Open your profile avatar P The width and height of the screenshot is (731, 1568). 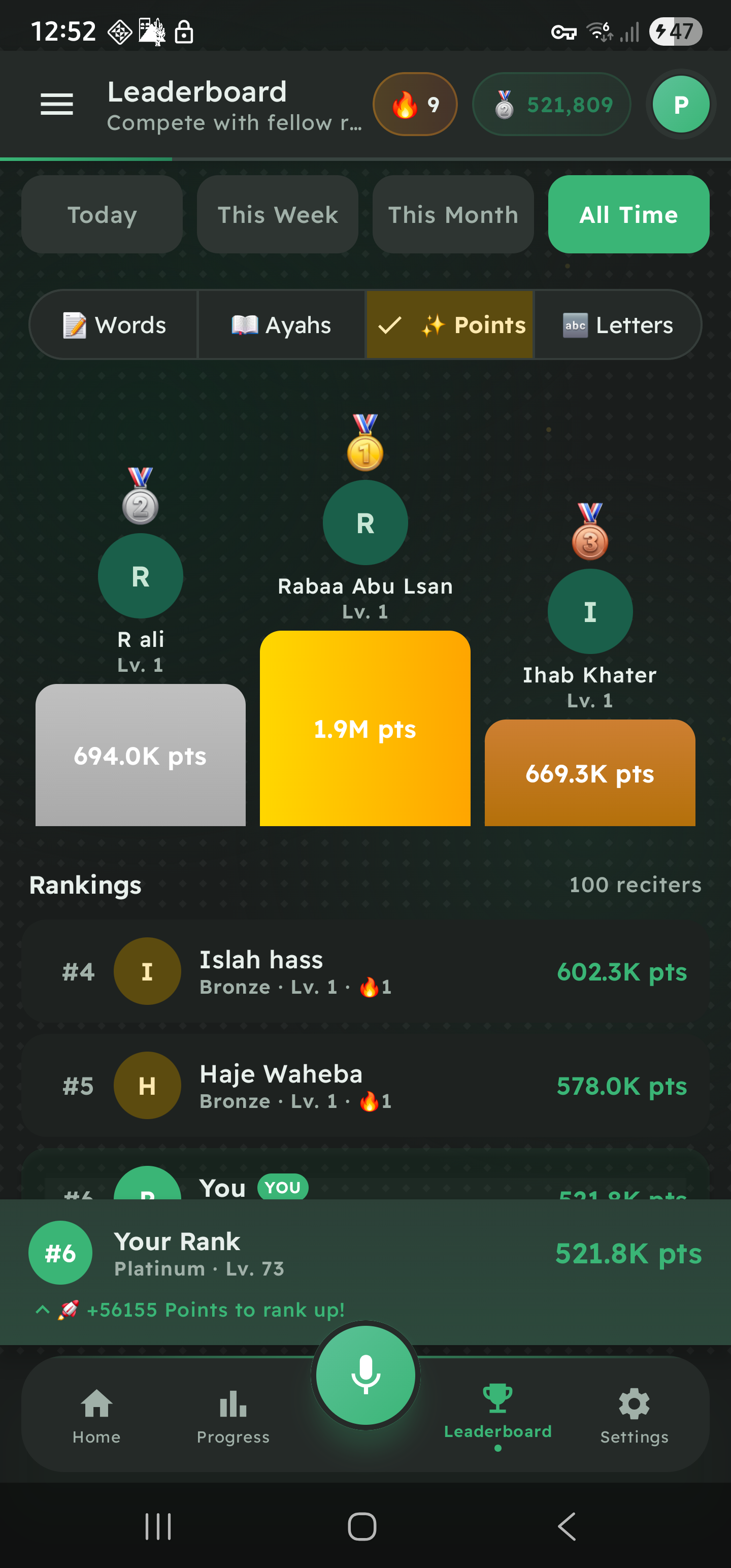[681, 104]
